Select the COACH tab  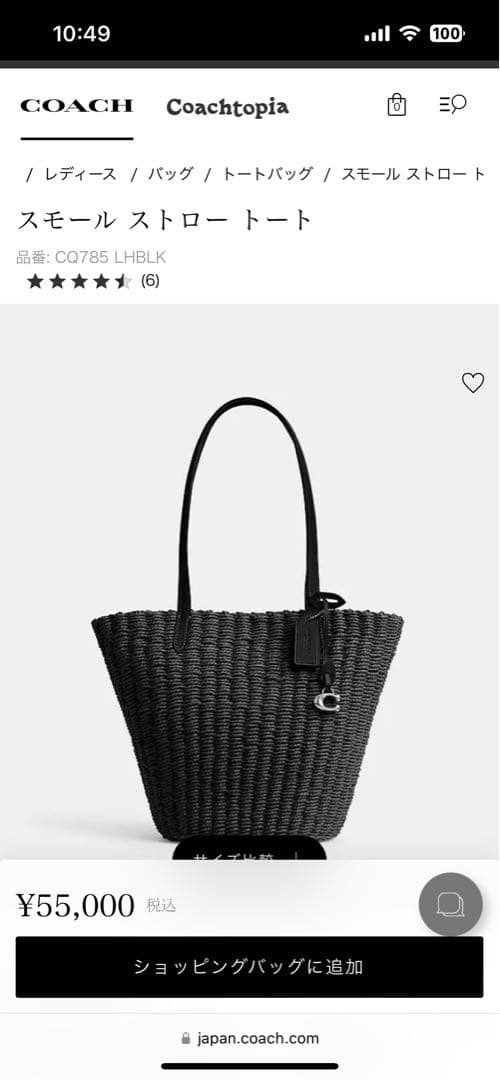76,106
